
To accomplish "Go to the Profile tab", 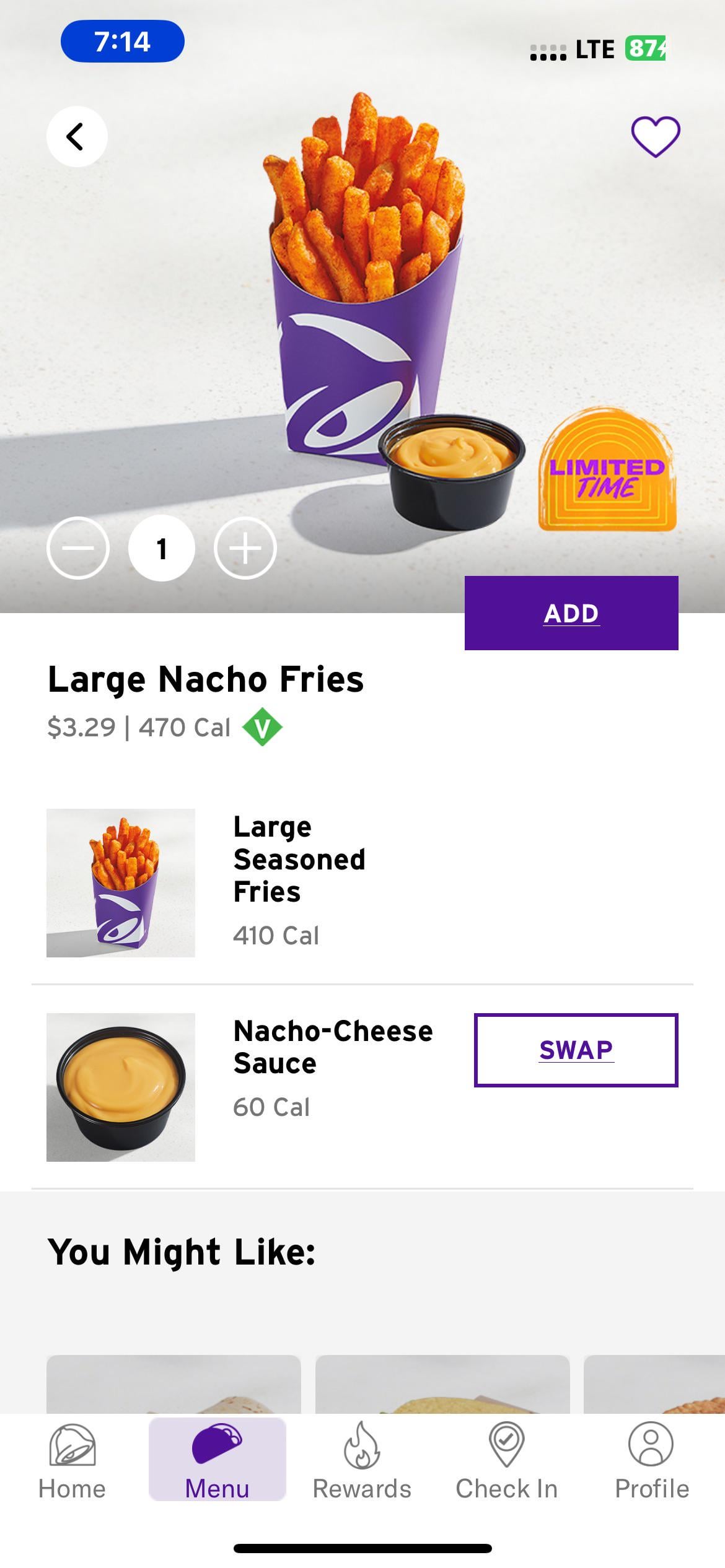I will (x=651, y=1460).
